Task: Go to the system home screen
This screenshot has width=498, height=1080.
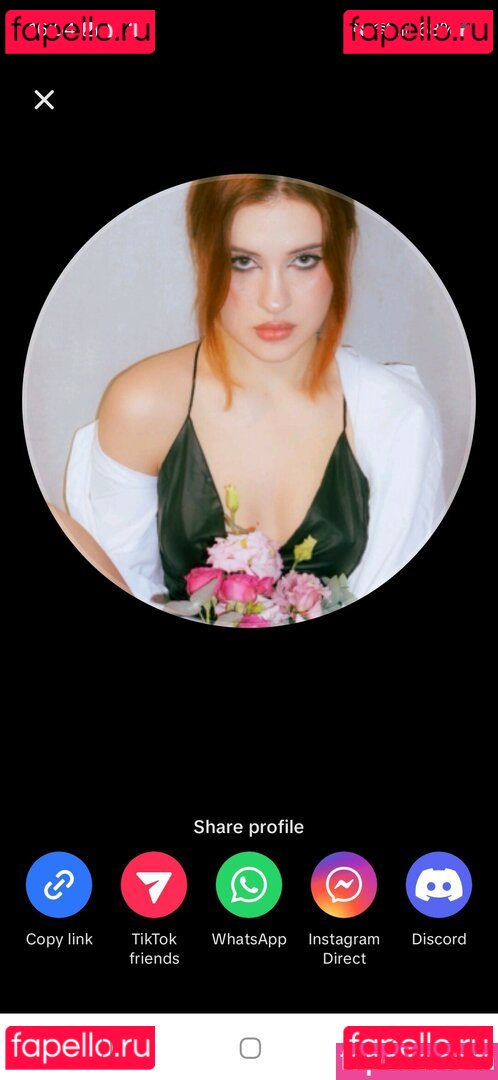Action: click(250, 1048)
